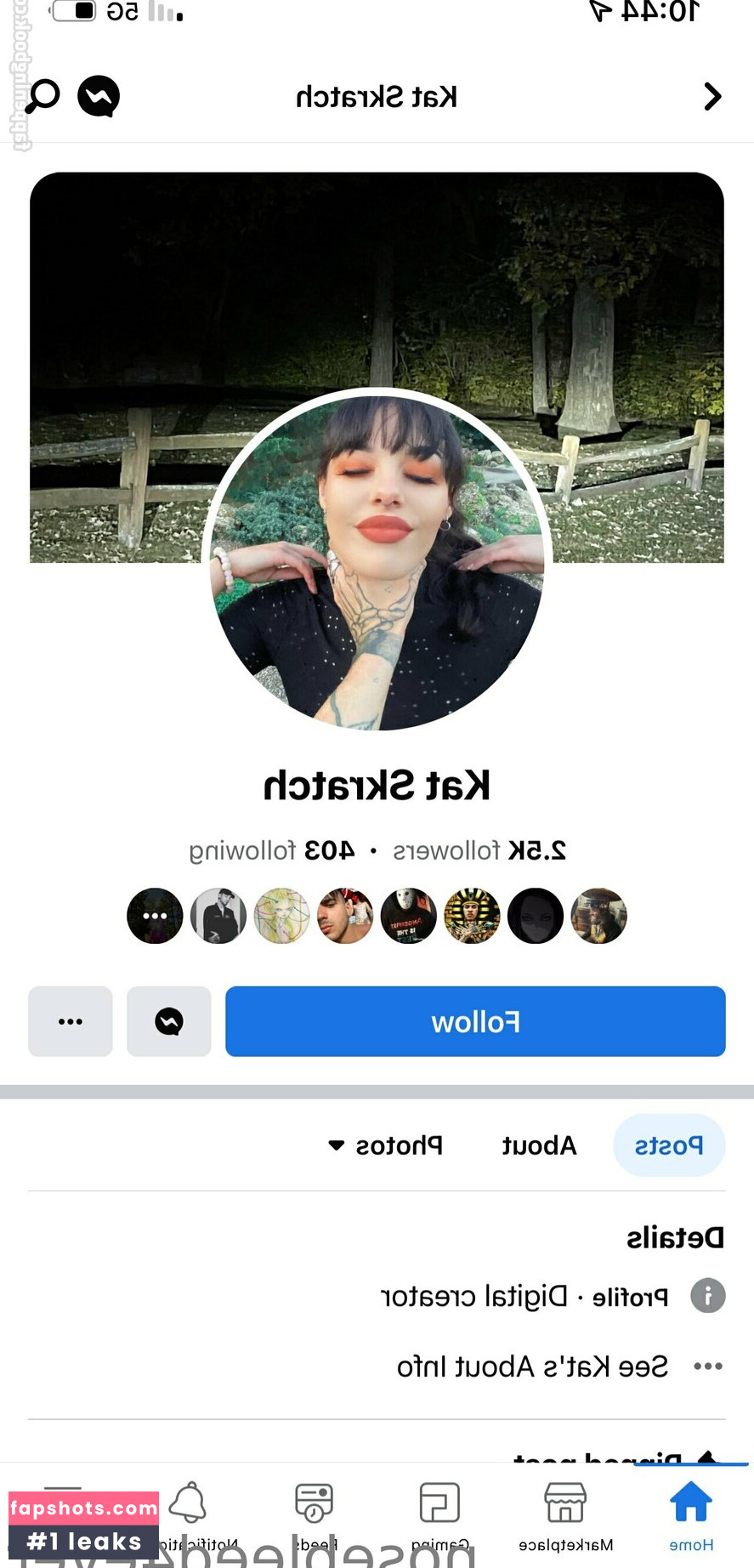The width and height of the screenshot is (754, 1568).
Task: Switch to the About tab
Action: (x=539, y=1145)
